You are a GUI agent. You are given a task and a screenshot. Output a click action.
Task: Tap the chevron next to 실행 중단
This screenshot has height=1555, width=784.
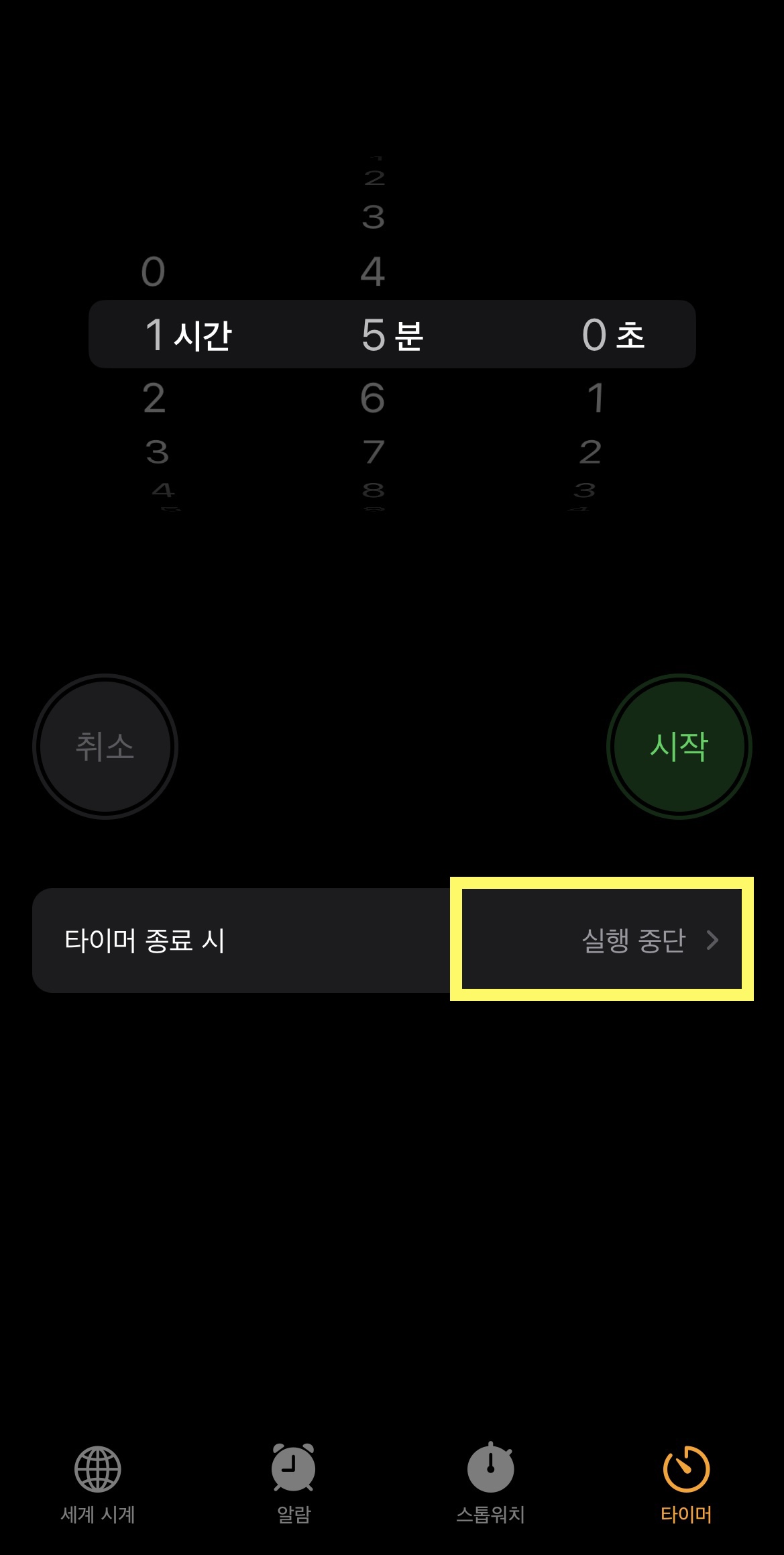(713, 940)
